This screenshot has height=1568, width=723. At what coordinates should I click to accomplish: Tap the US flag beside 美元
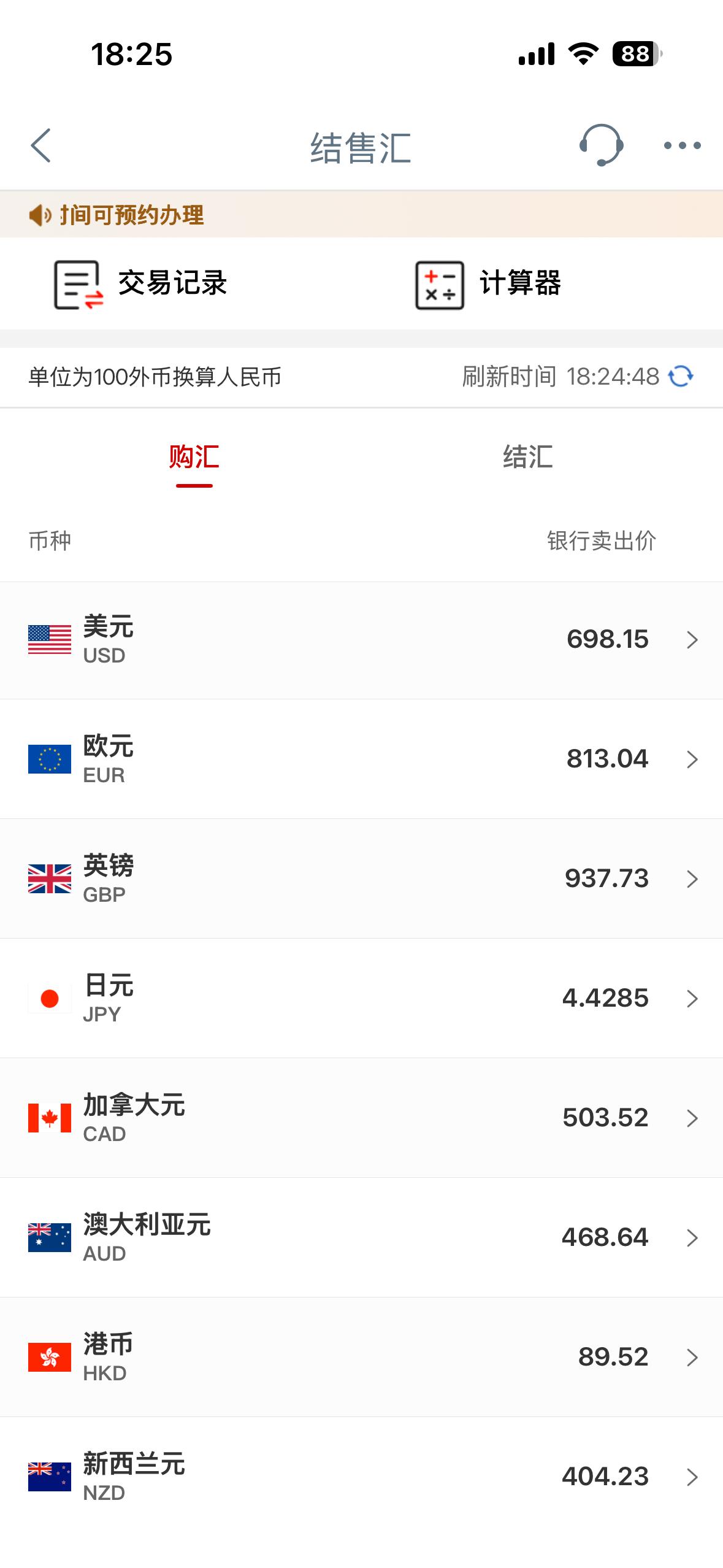click(50, 638)
